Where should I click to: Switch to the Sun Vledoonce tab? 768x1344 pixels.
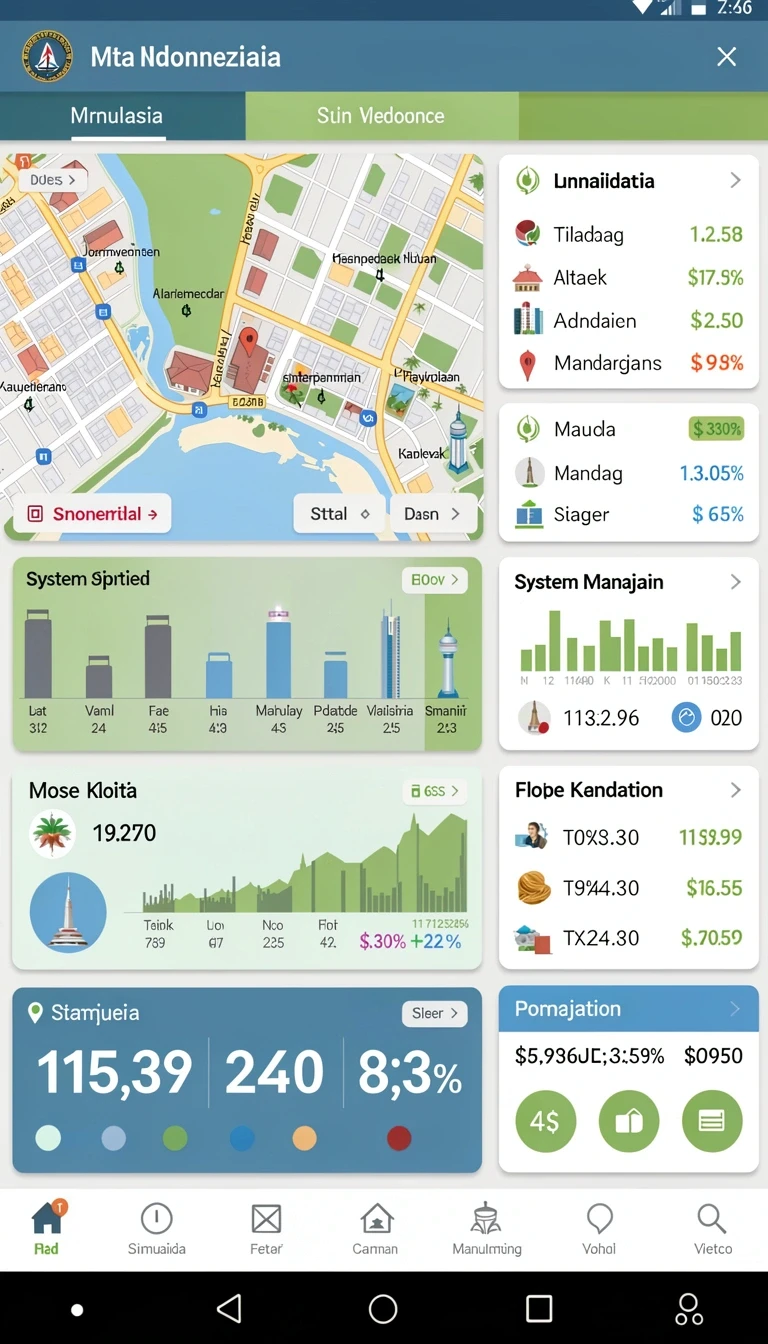tap(381, 116)
